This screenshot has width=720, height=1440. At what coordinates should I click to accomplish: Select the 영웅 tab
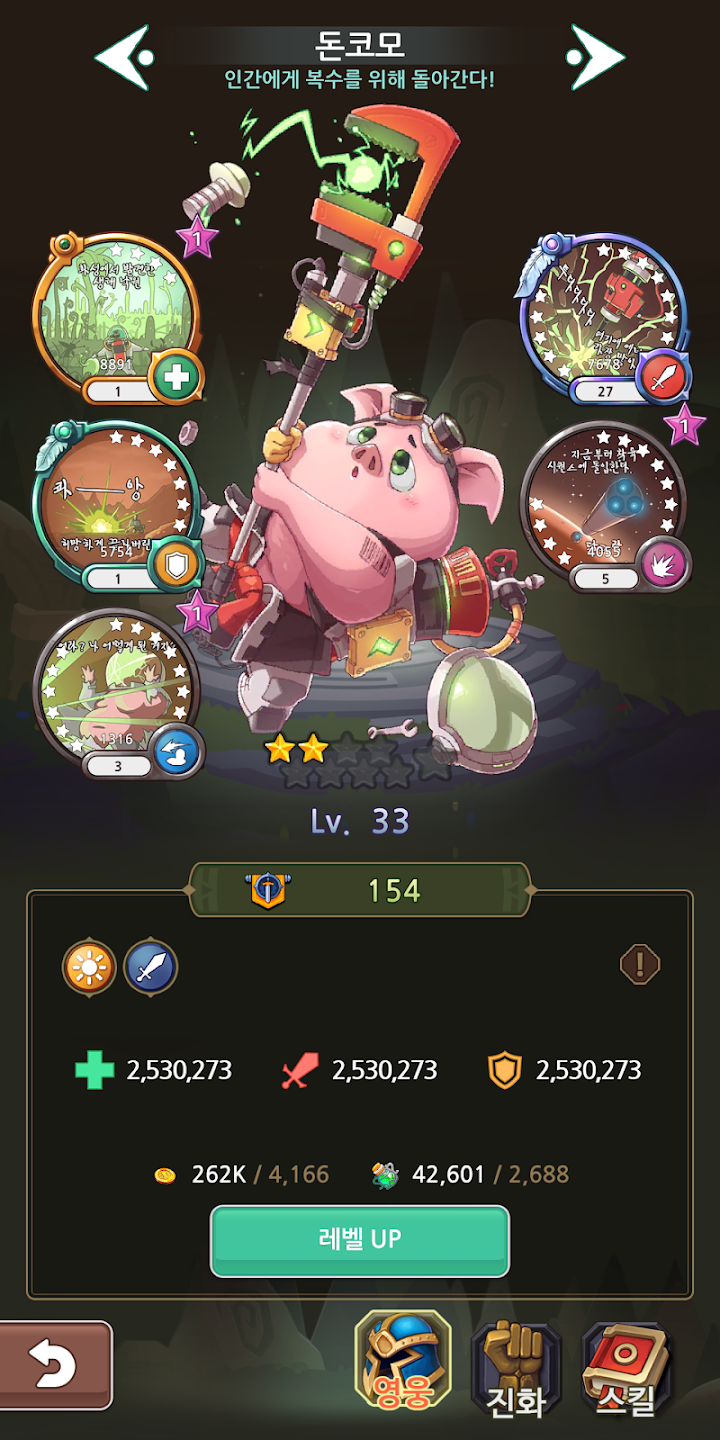[403, 1363]
